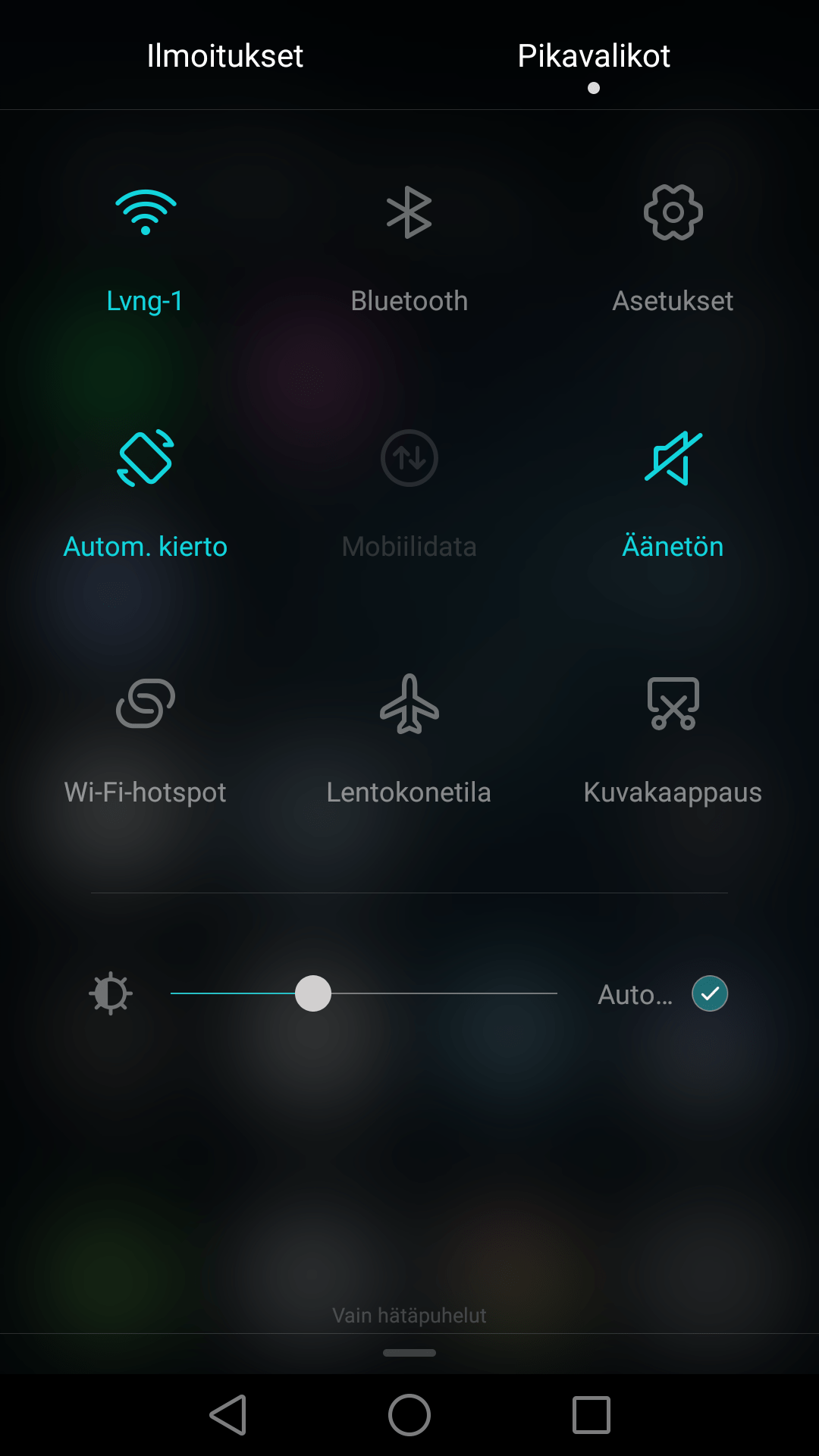Toggle the Lvng-1 Wi-Fi tile
The width and height of the screenshot is (819, 1456).
tap(146, 250)
